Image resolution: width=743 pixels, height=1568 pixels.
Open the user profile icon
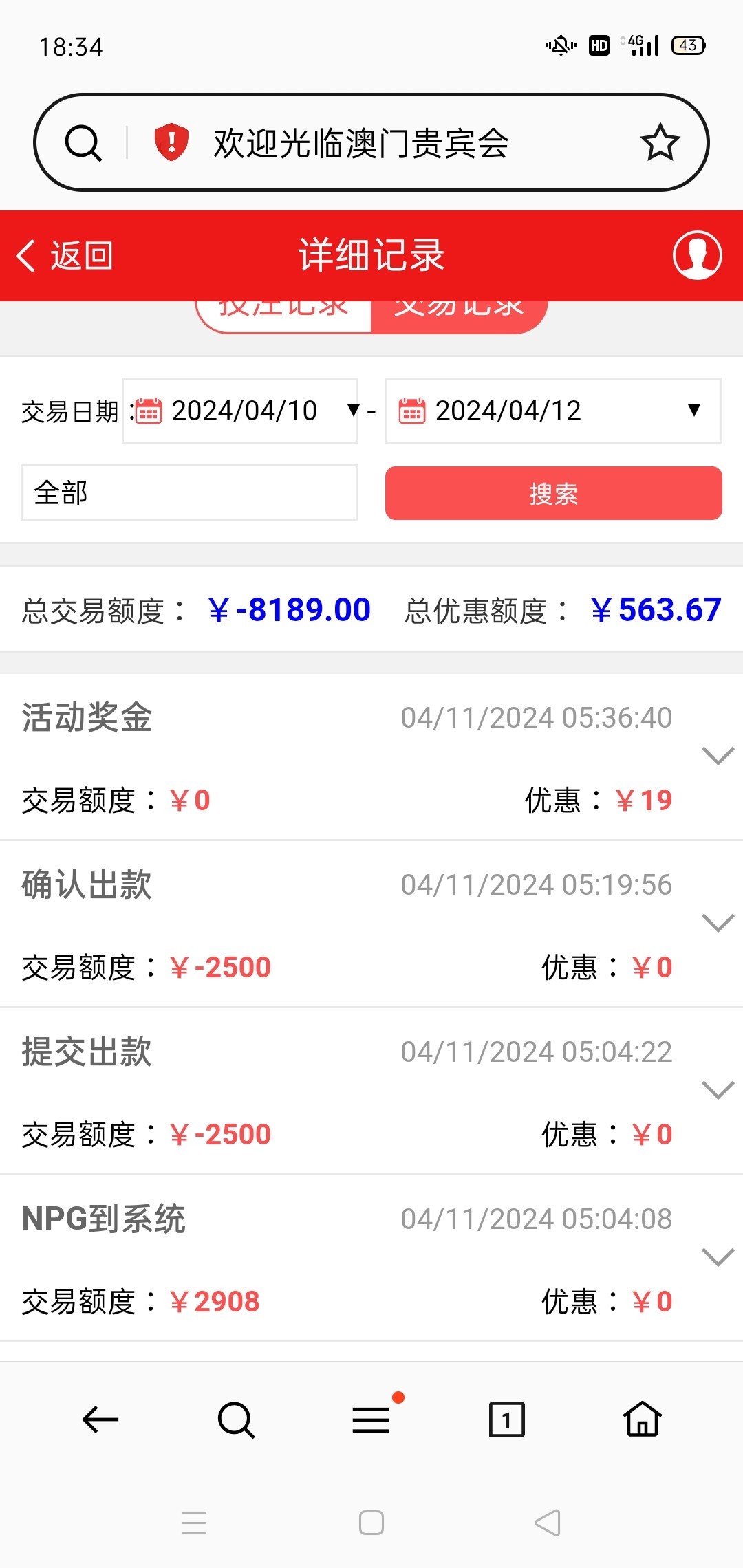click(697, 255)
